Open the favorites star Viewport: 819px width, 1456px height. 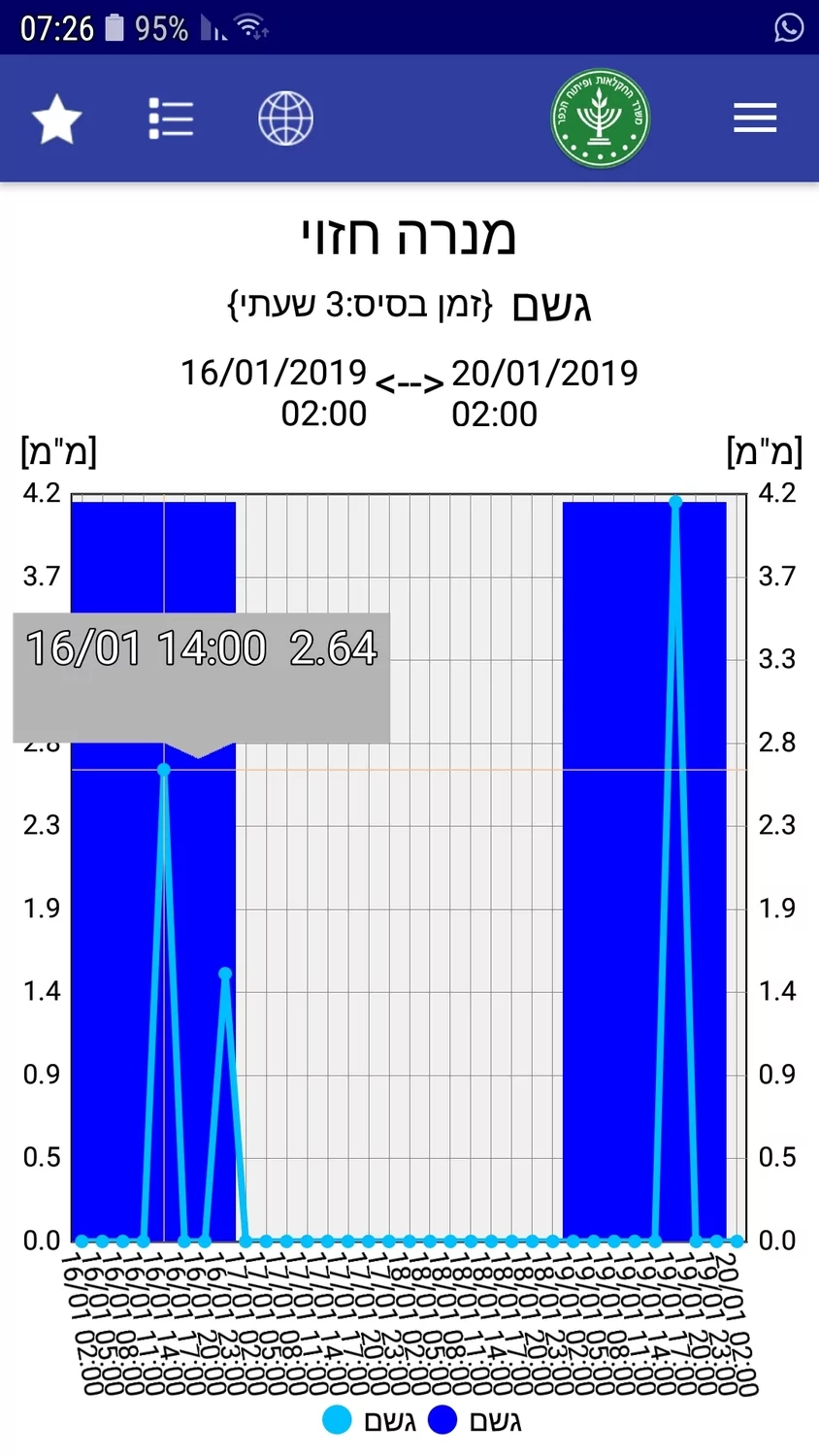click(56, 119)
